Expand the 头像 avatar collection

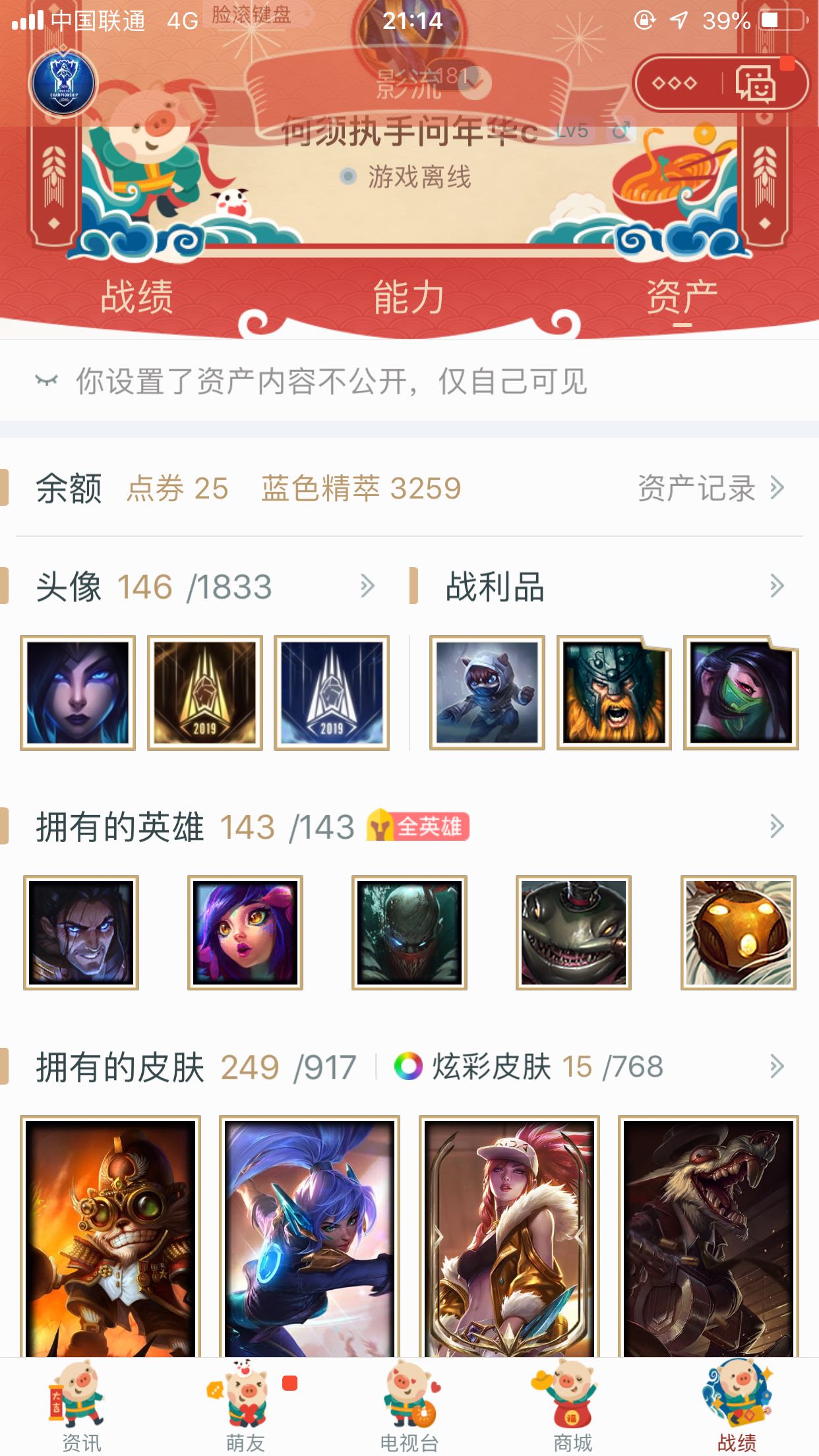[367, 586]
